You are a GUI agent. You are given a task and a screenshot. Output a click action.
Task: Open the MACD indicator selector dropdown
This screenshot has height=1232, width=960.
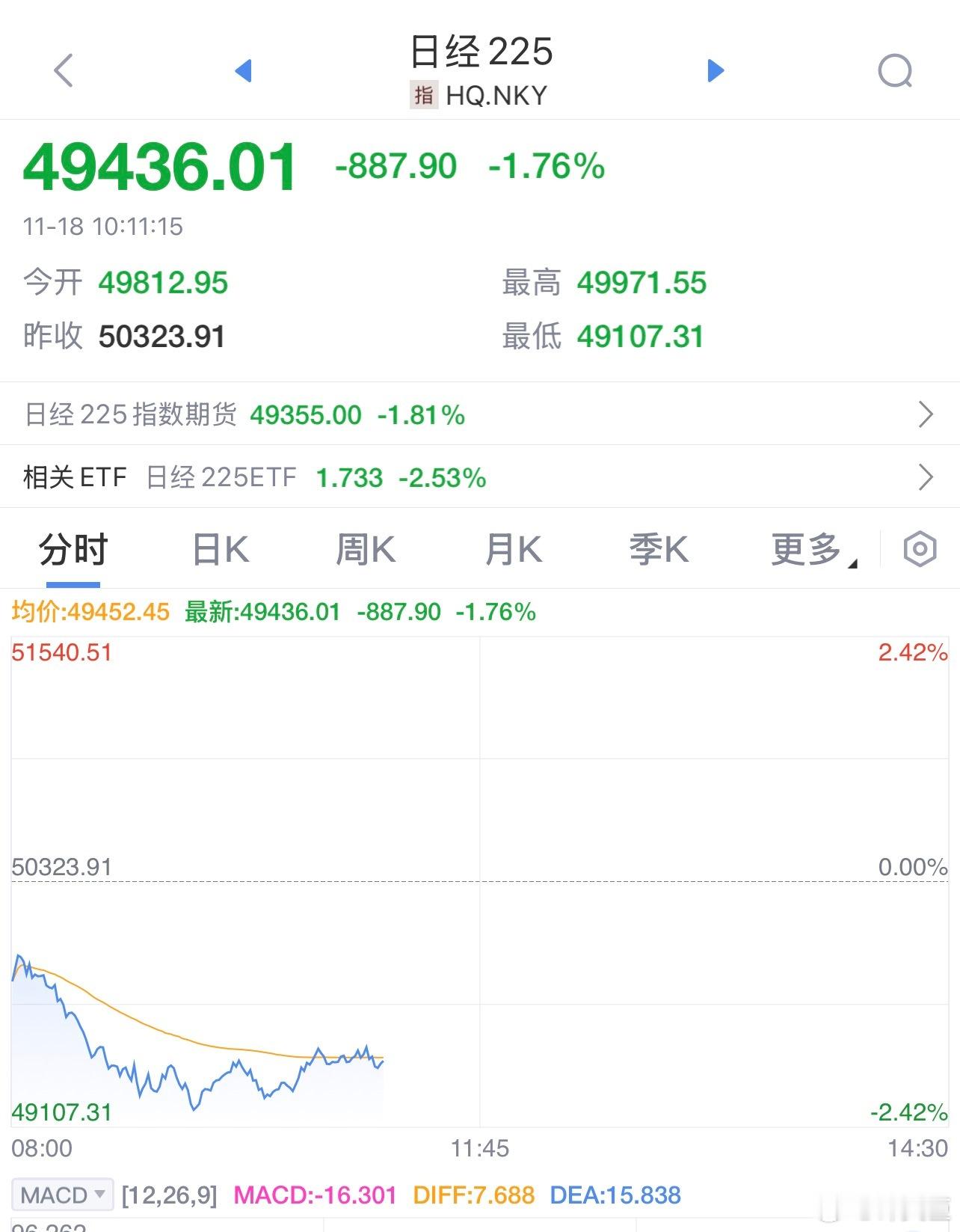62,1195
